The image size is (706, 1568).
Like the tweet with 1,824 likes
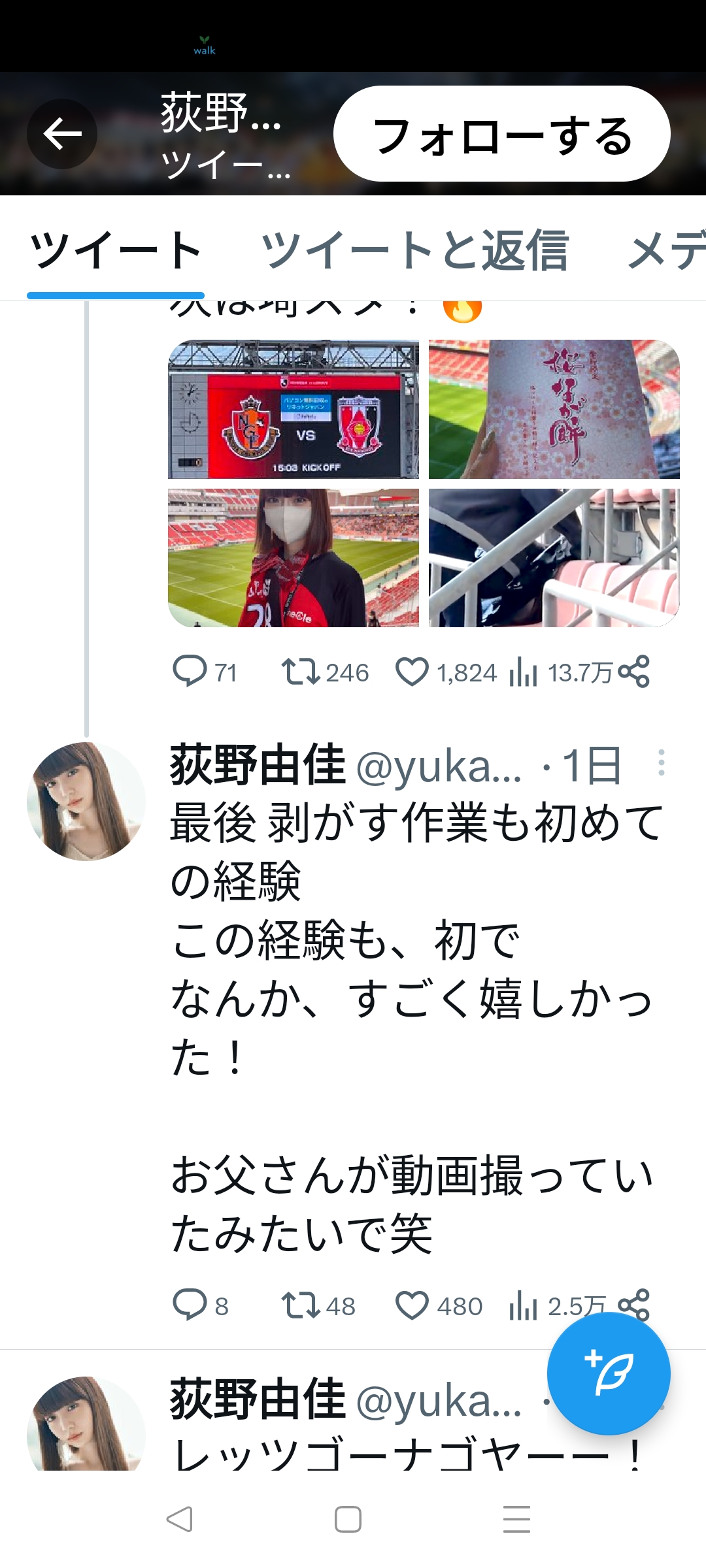[412, 672]
